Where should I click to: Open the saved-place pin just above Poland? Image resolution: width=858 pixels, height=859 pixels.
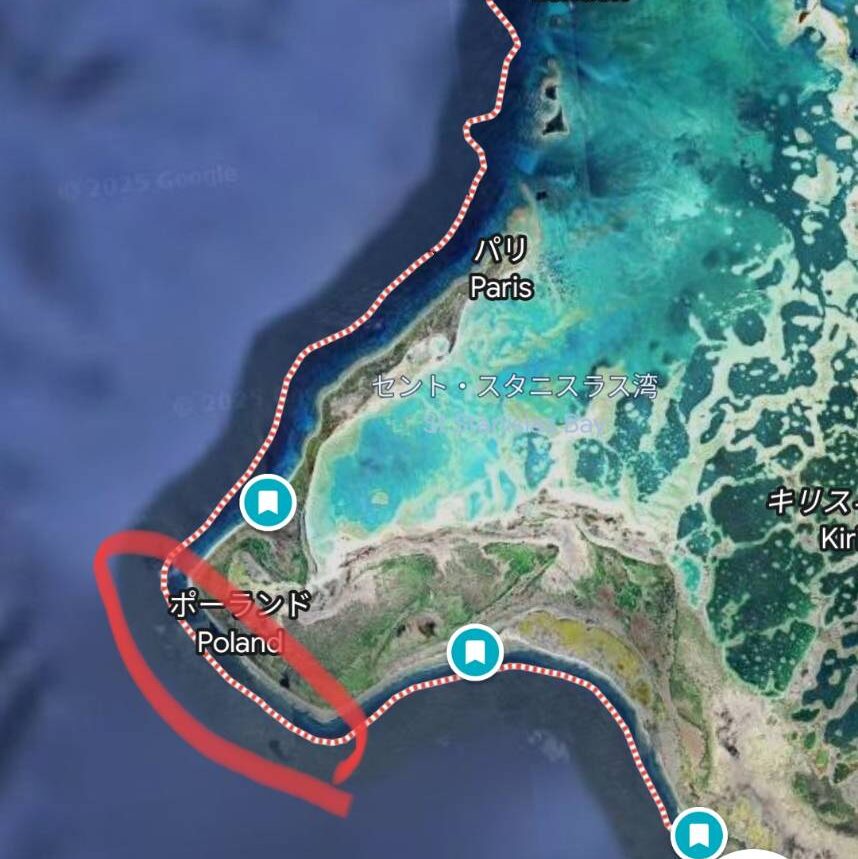267,502
